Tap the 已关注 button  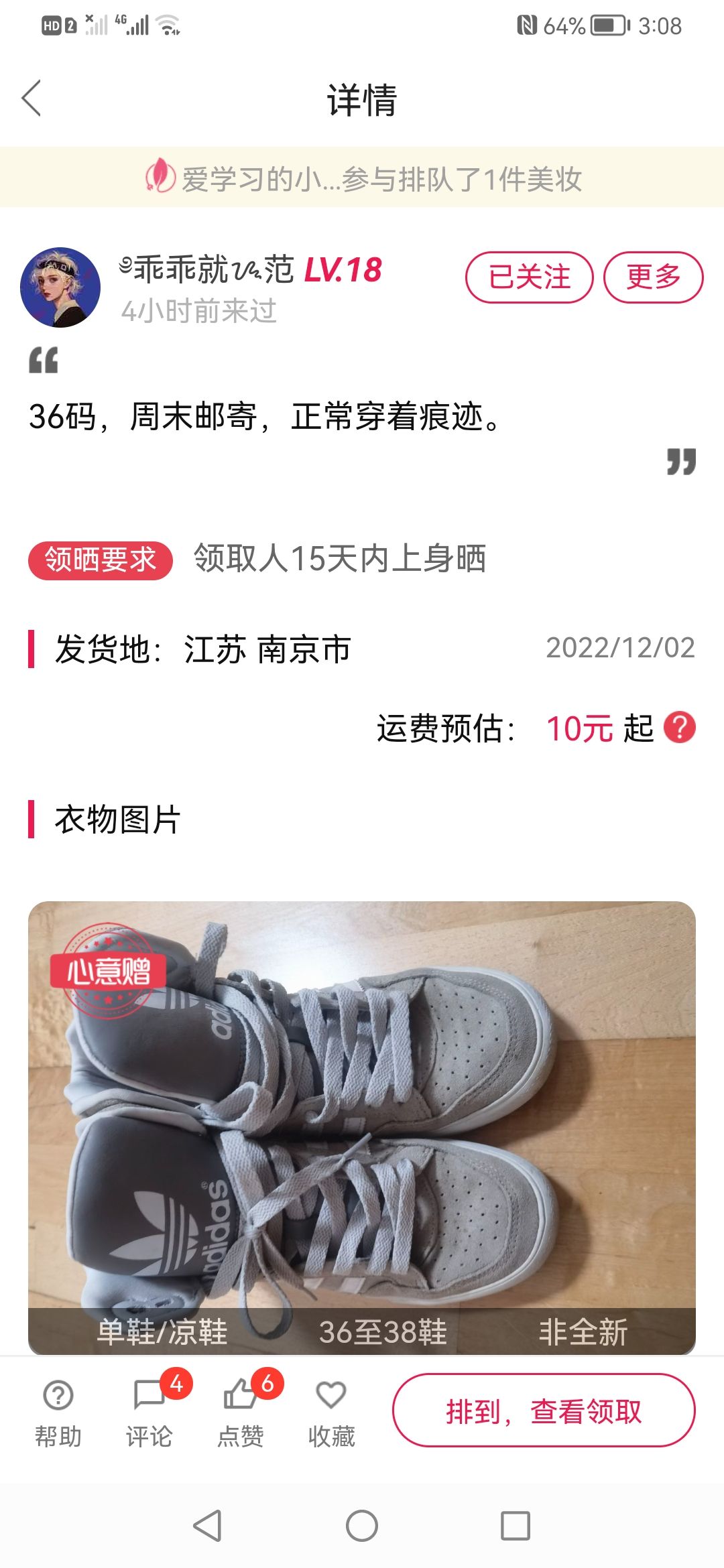click(x=529, y=277)
